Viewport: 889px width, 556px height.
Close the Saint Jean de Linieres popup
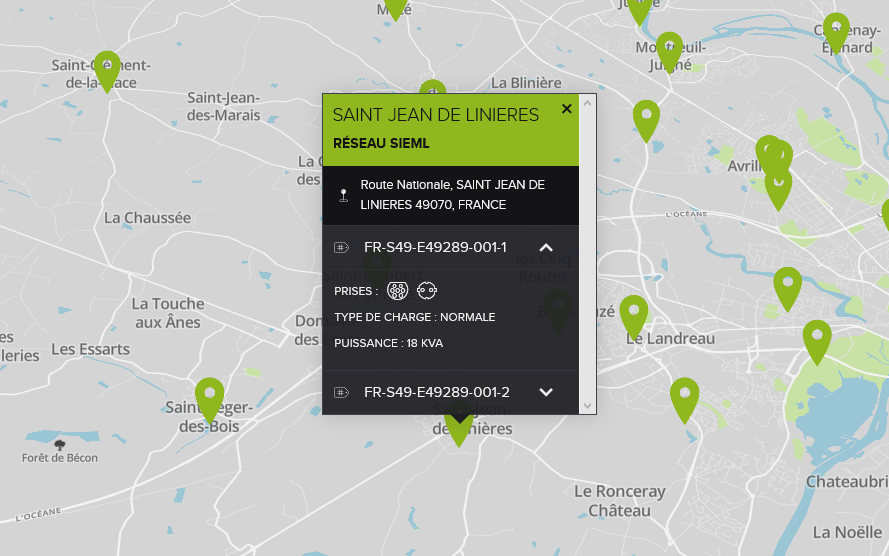point(567,109)
